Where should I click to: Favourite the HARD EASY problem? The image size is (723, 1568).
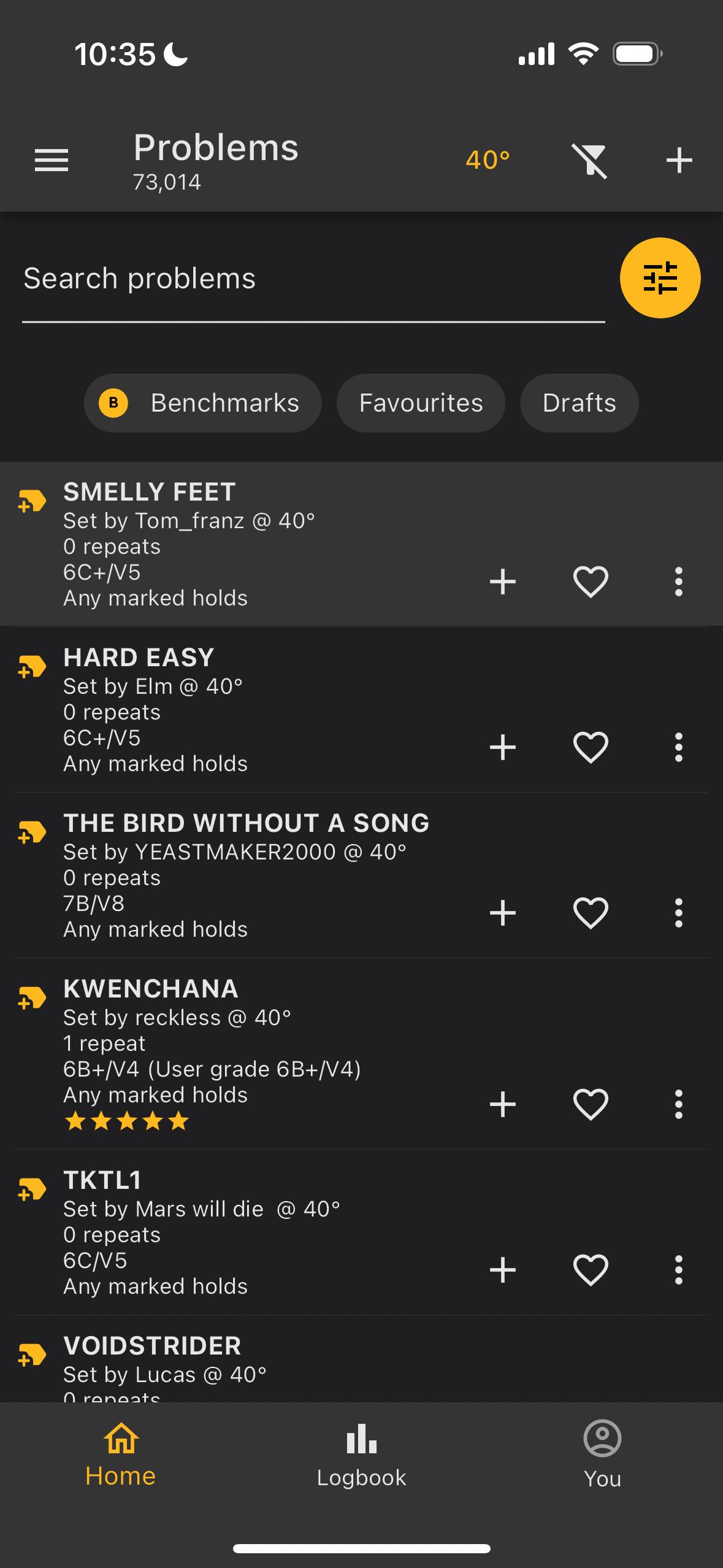tap(591, 747)
